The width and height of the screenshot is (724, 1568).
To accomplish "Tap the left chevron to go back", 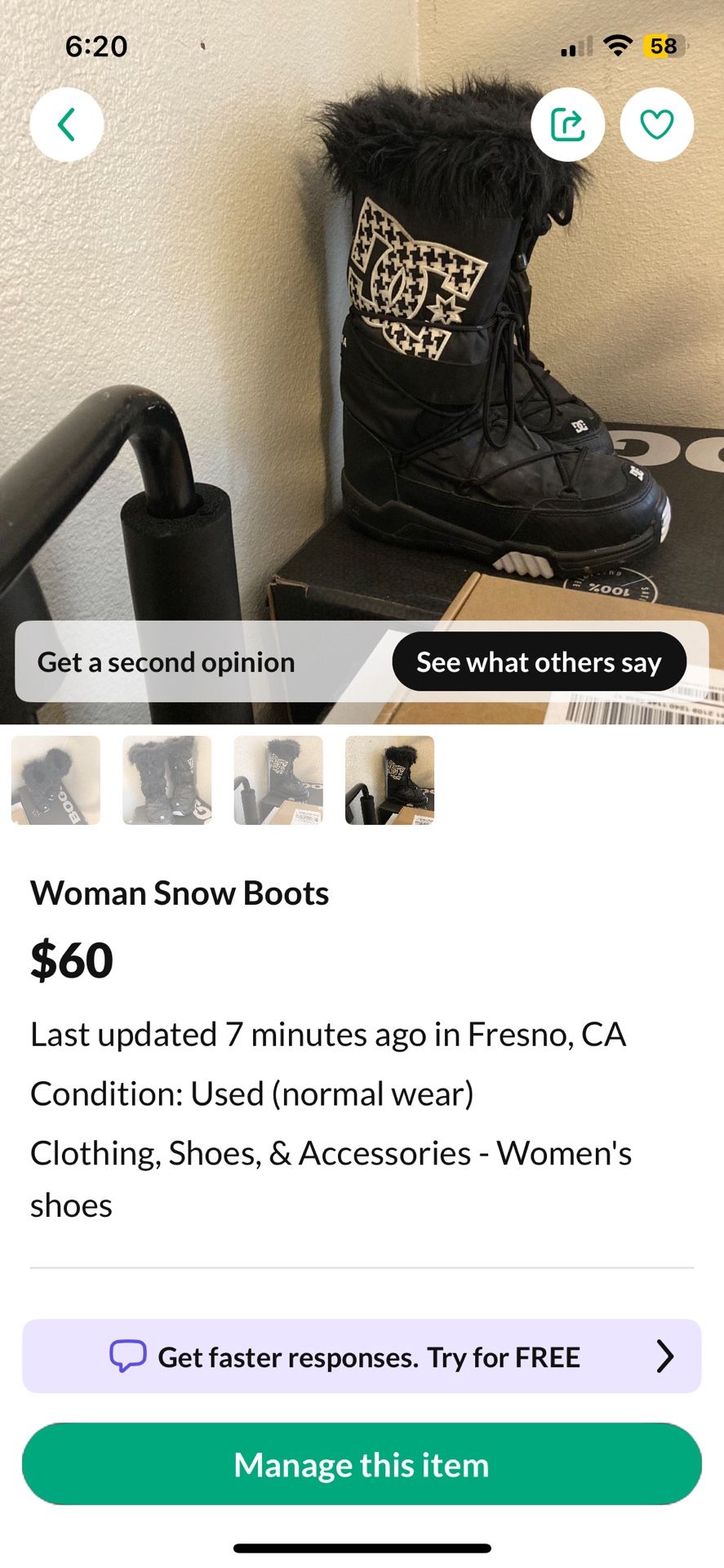I will click(x=66, y=124).
